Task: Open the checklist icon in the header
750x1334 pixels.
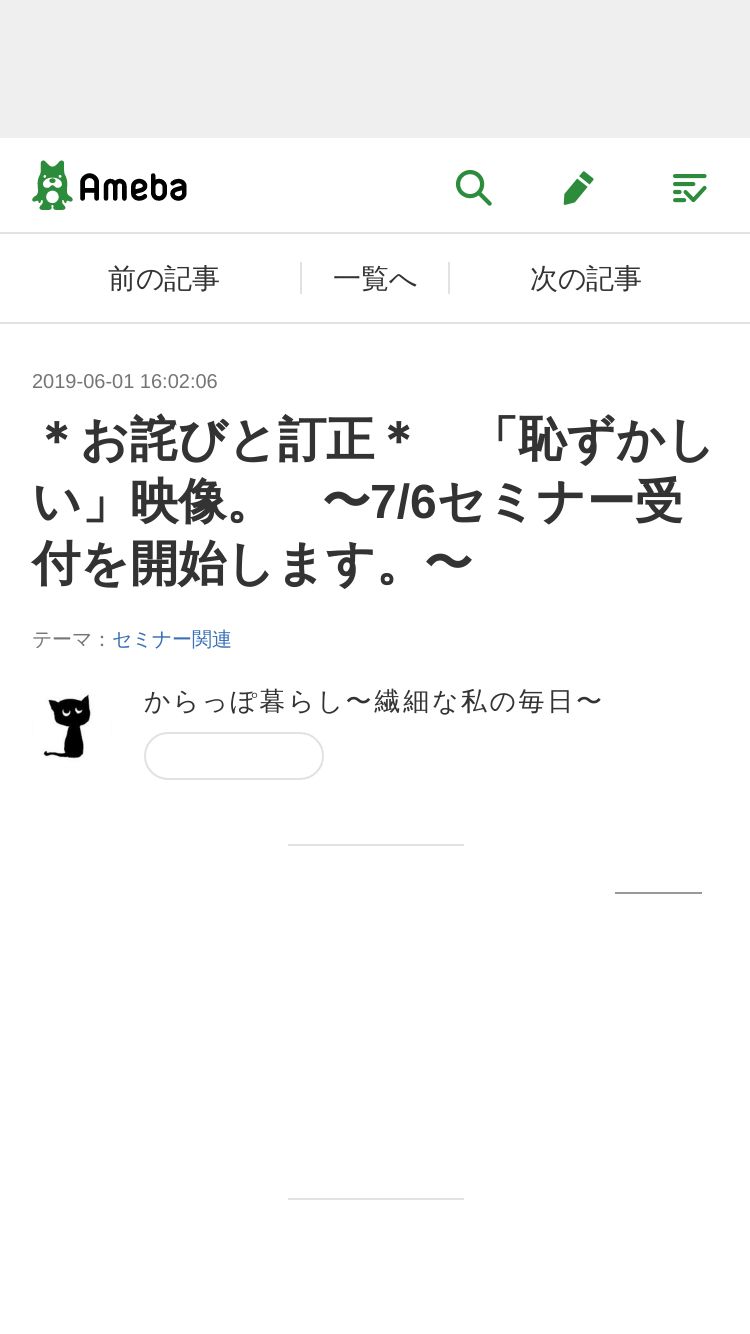Action: 689,187
